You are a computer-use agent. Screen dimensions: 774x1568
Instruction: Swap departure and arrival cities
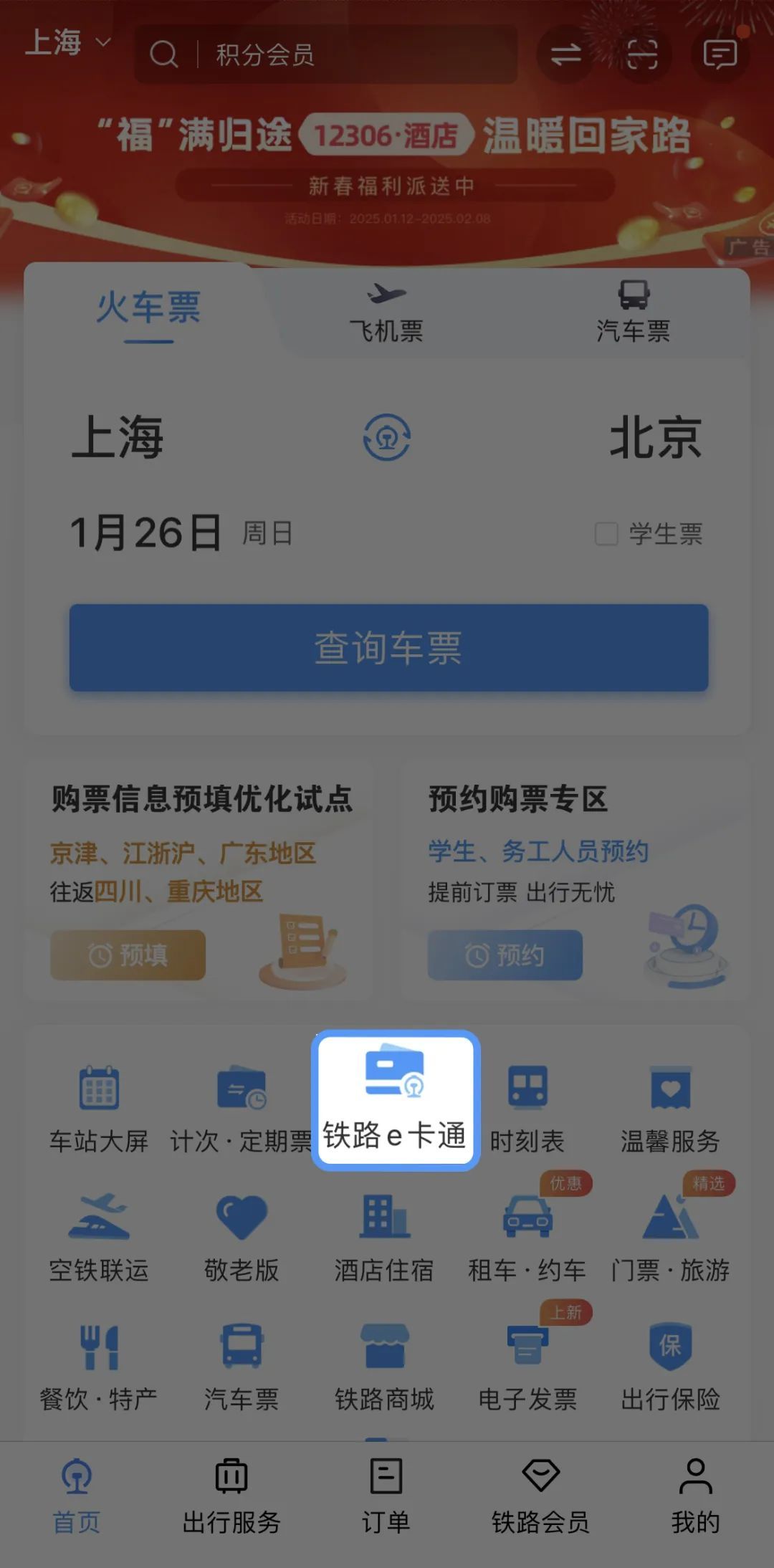386,440
